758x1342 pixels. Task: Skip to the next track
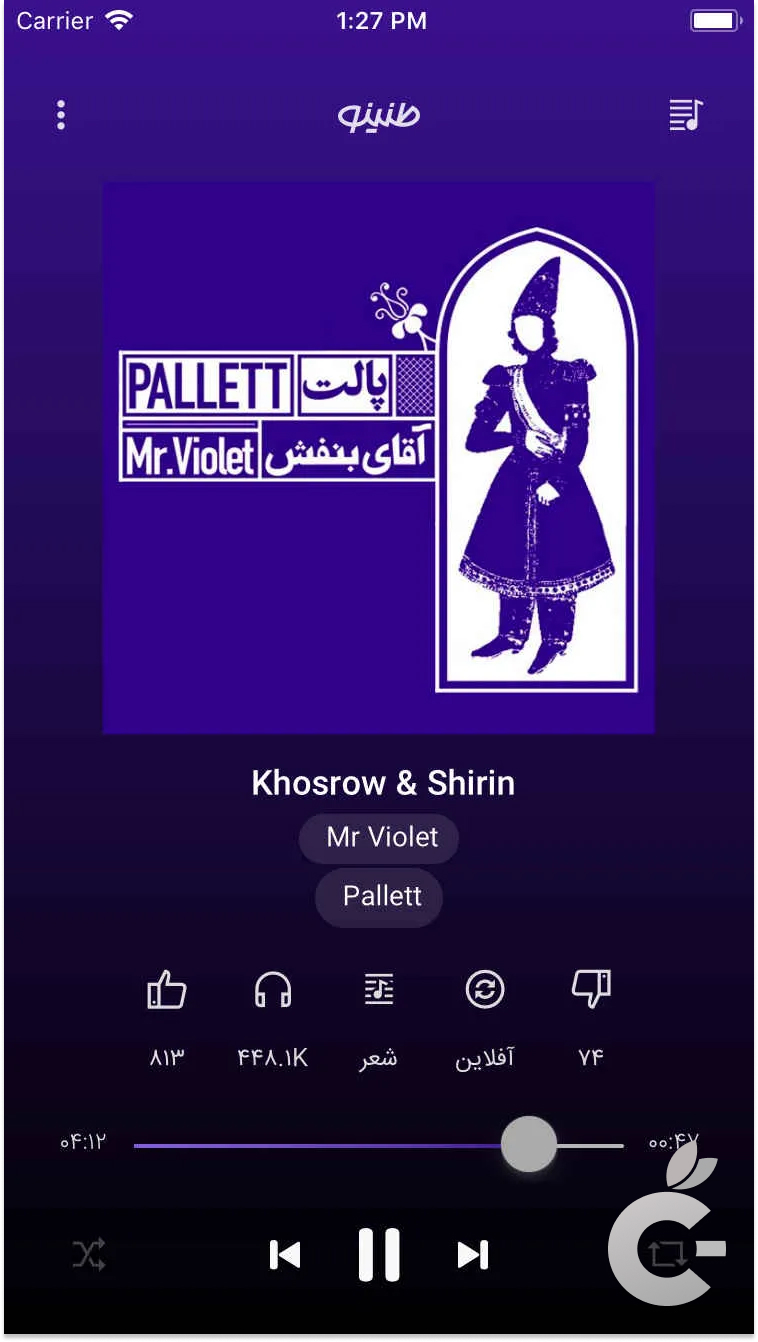(470, 1254)
